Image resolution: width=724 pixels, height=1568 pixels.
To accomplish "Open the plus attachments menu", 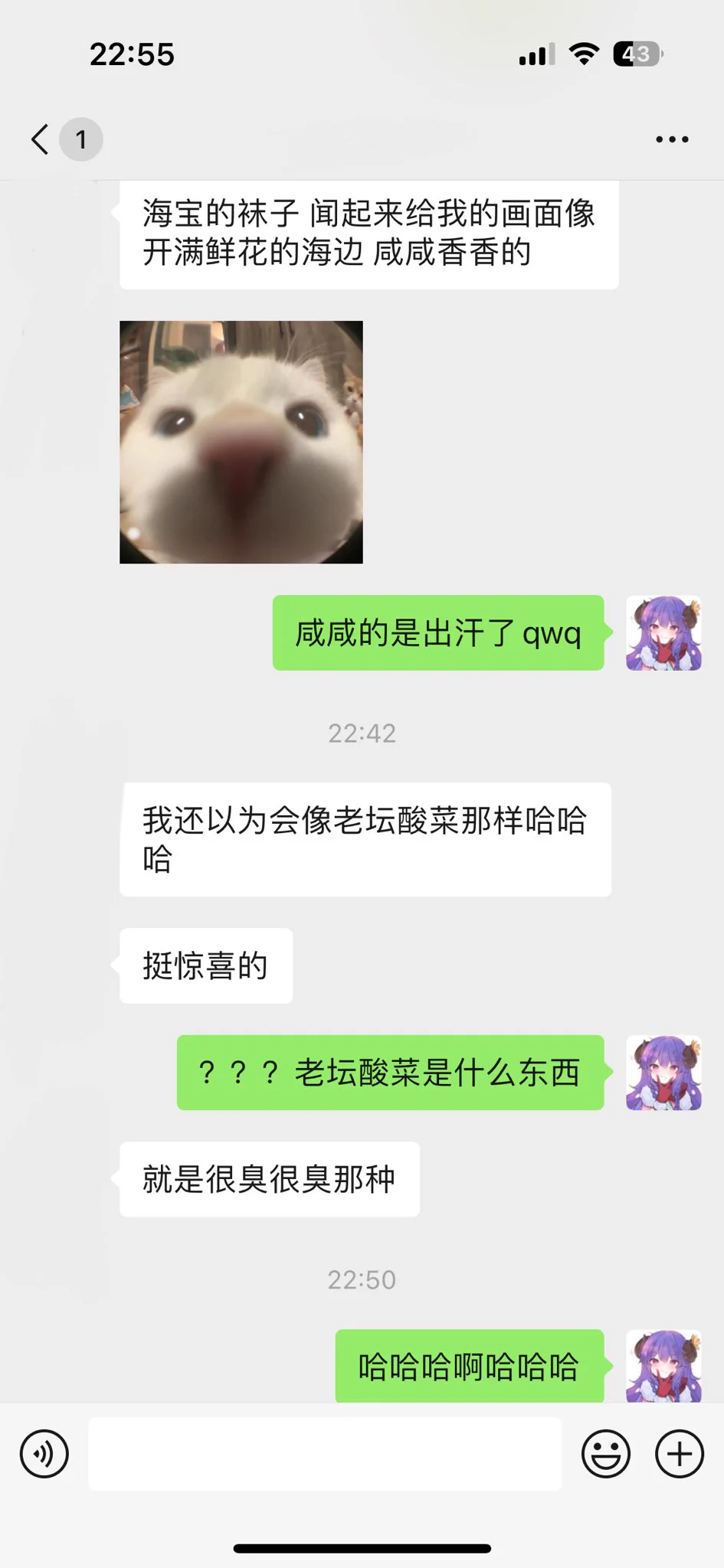I will tap(679, 1453).
